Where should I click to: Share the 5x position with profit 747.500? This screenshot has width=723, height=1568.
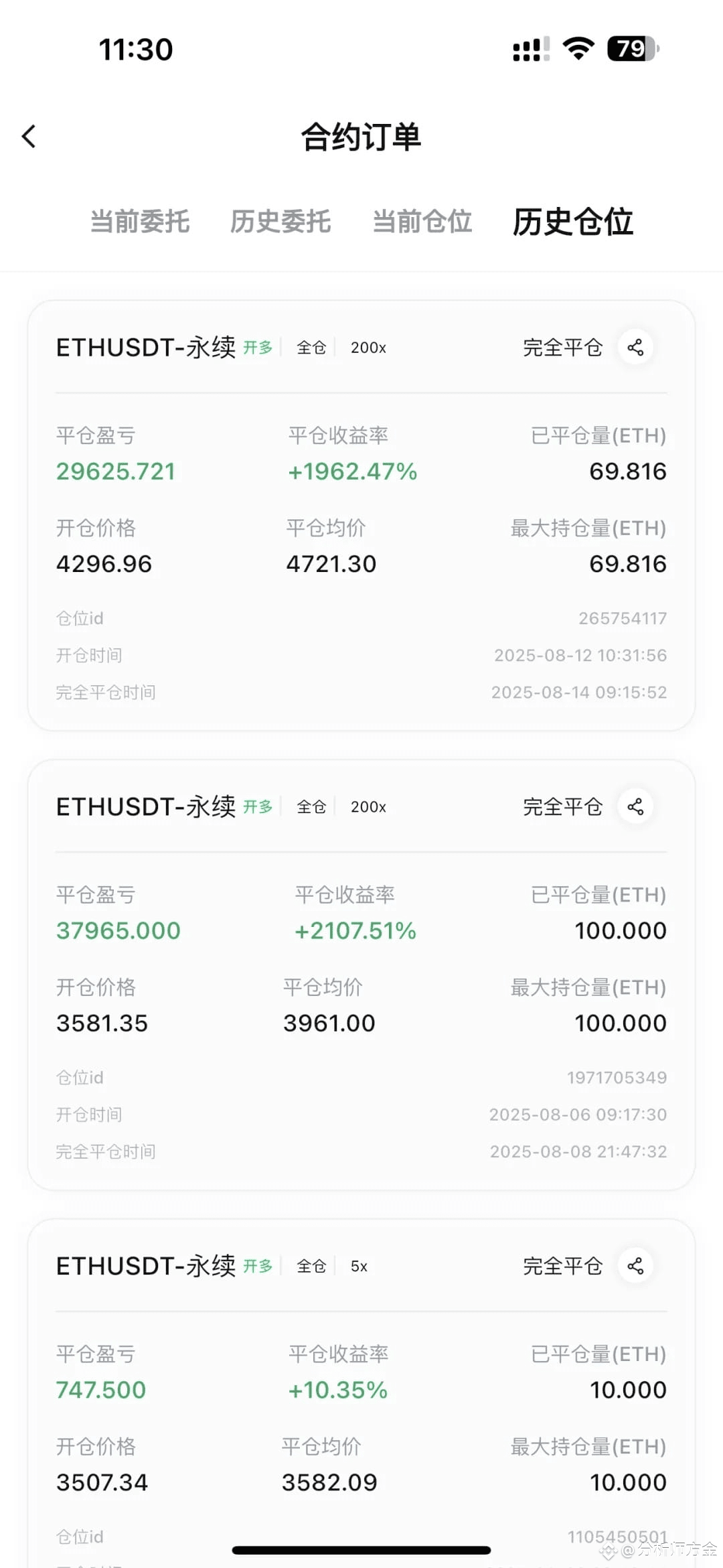[x=635, y=1266]
